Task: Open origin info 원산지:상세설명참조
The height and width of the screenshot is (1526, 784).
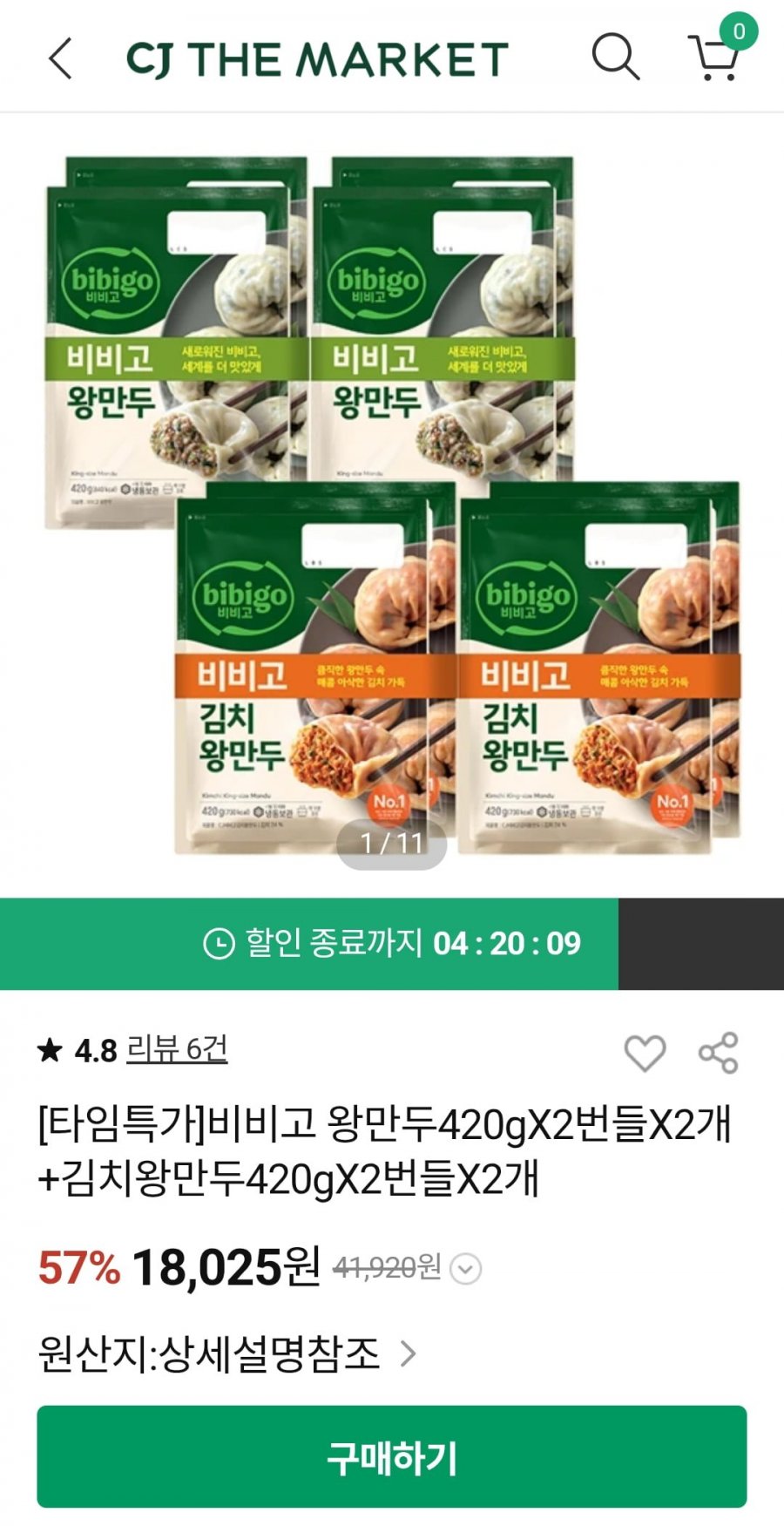Action: click(x=226, y=1353)
